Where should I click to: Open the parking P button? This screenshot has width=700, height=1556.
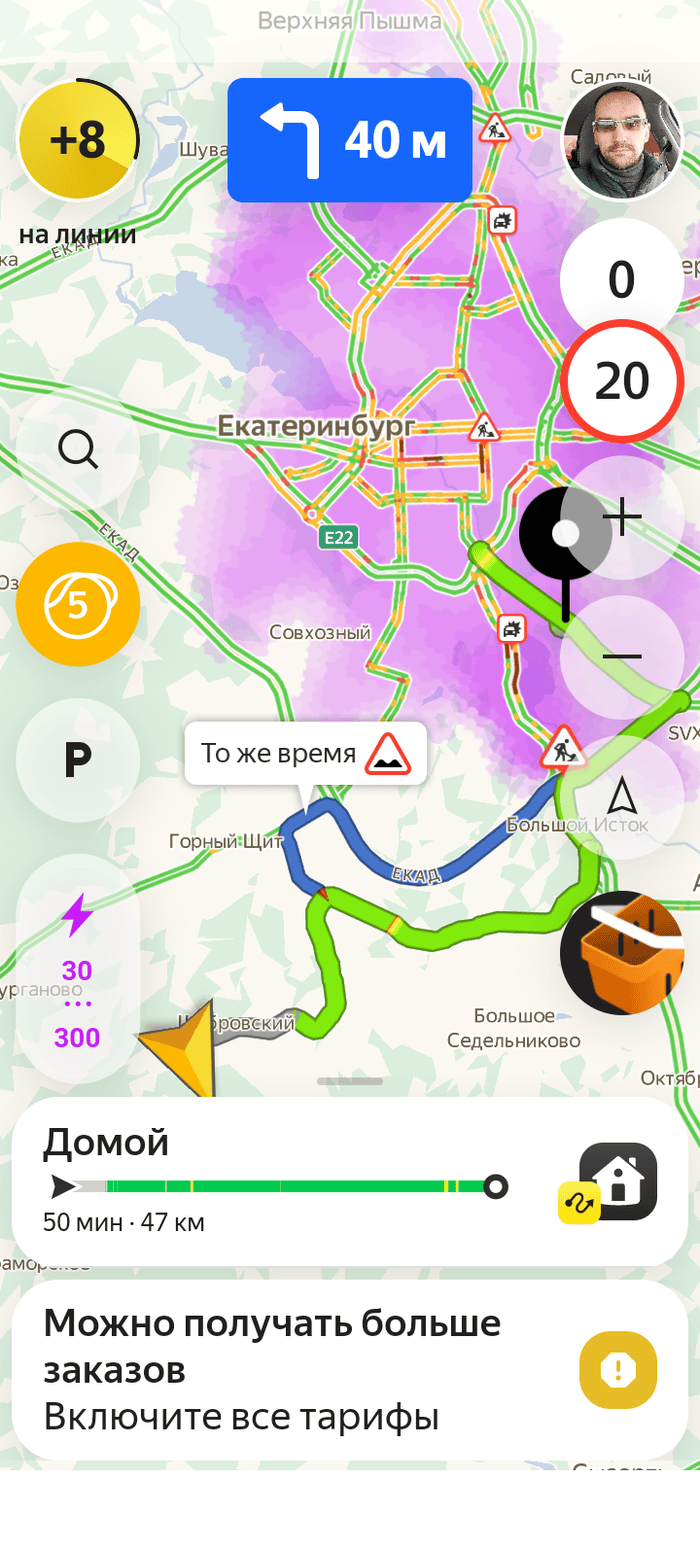(x=77, y=761)
